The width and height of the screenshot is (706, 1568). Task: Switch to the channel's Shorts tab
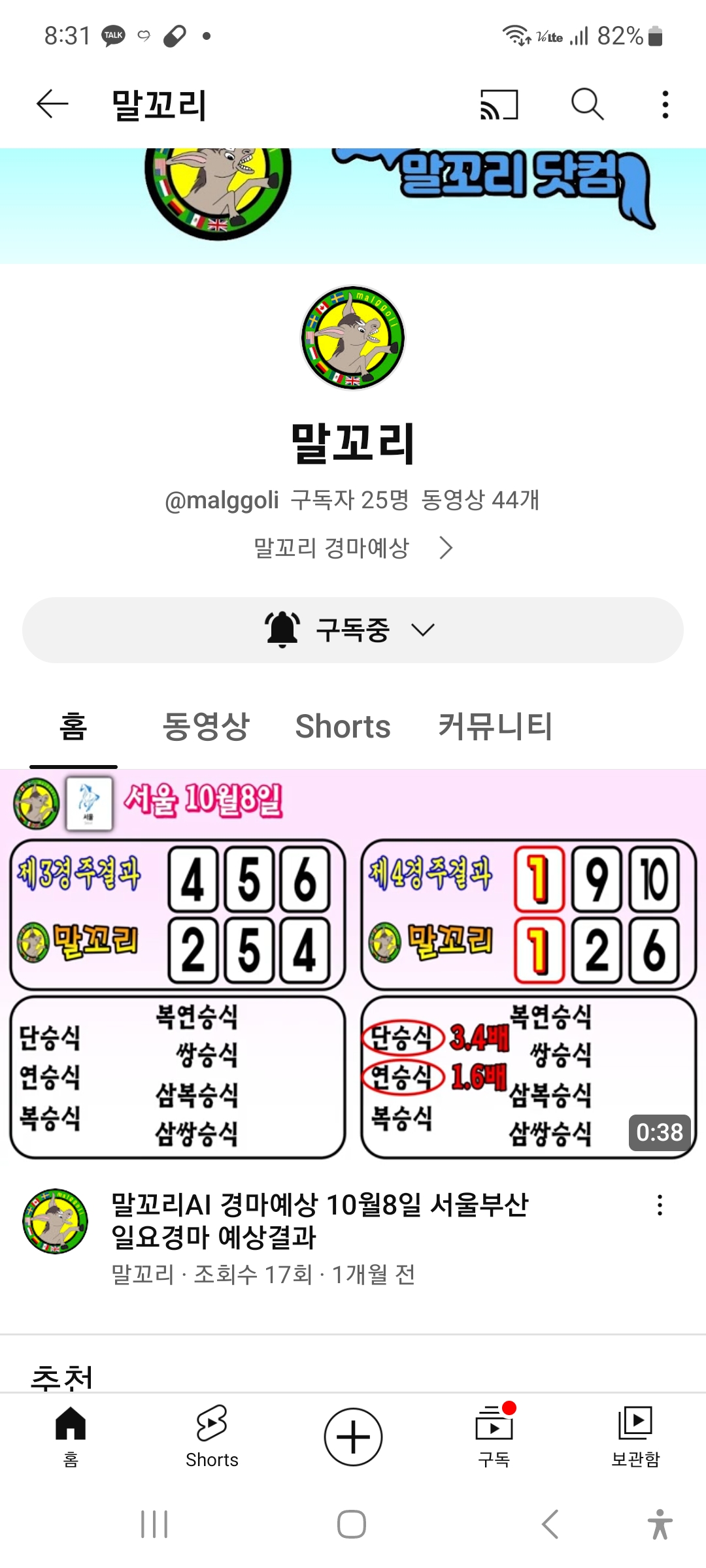(x=343, y=727)
